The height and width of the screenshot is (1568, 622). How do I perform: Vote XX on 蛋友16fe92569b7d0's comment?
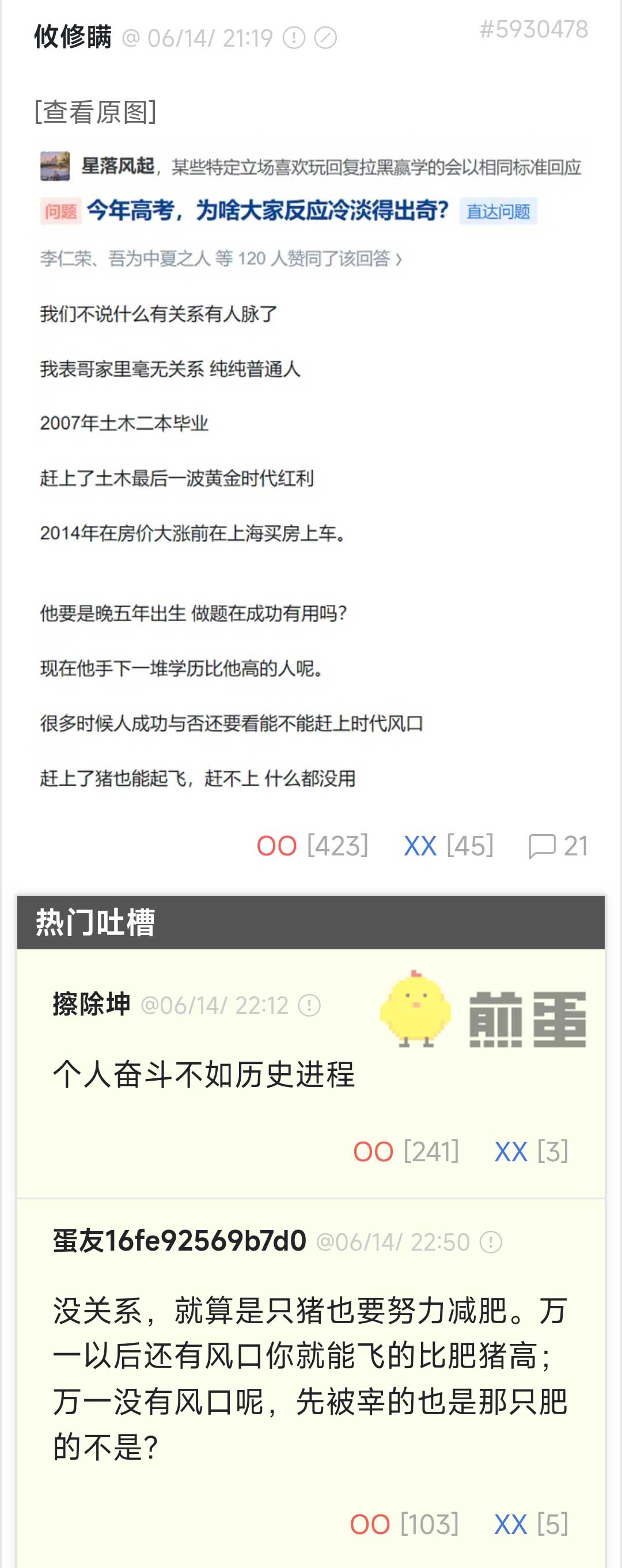point(511,1524)
